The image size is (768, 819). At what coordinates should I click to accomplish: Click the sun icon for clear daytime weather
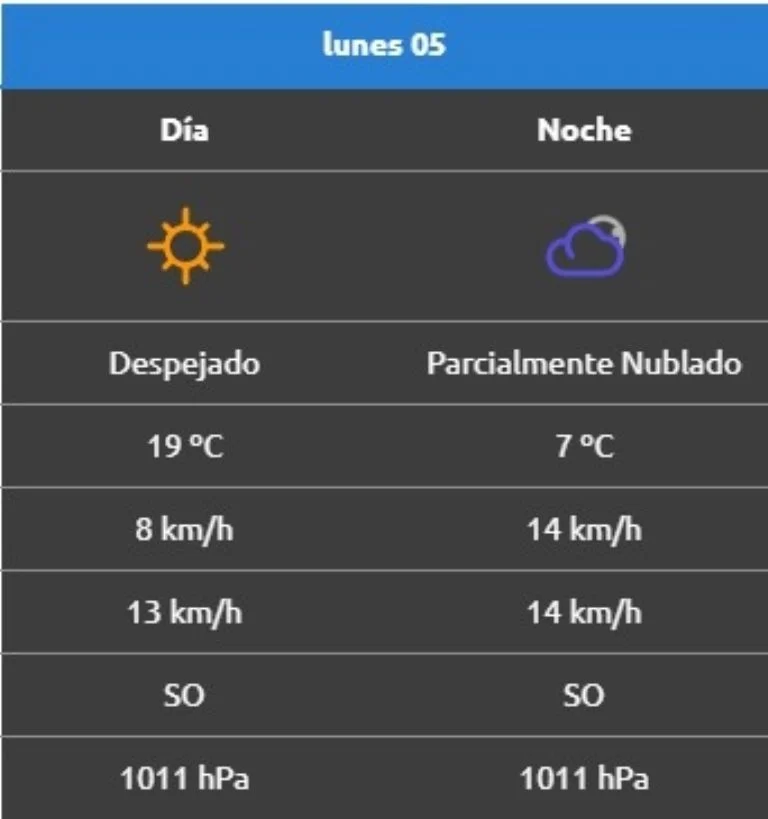pos(186,245)
